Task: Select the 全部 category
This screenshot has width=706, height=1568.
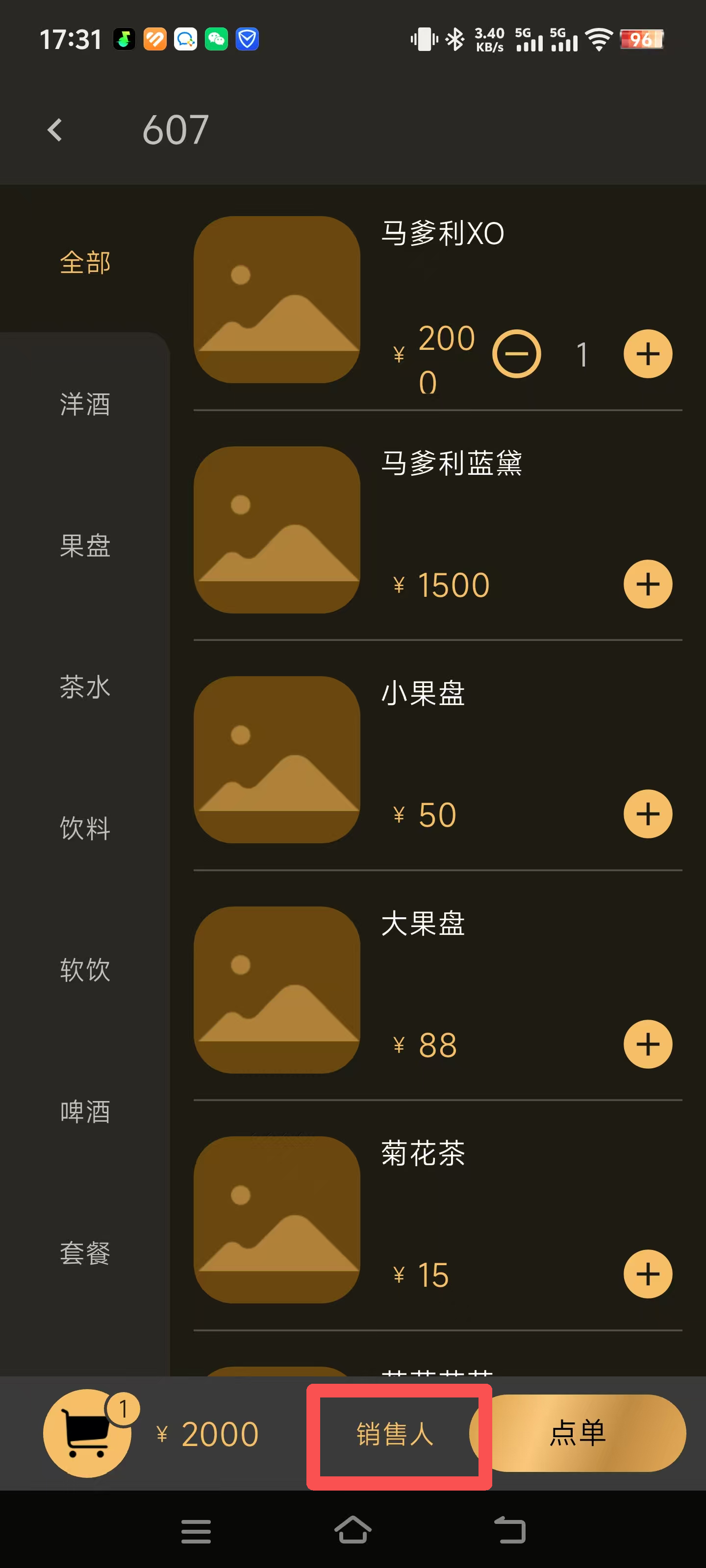Action: [85, 262]
